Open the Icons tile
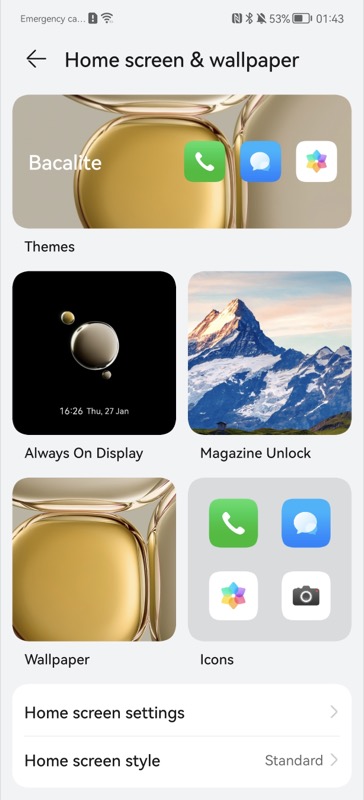This screenshot has width=364, height=800. [x=270, y=559]
